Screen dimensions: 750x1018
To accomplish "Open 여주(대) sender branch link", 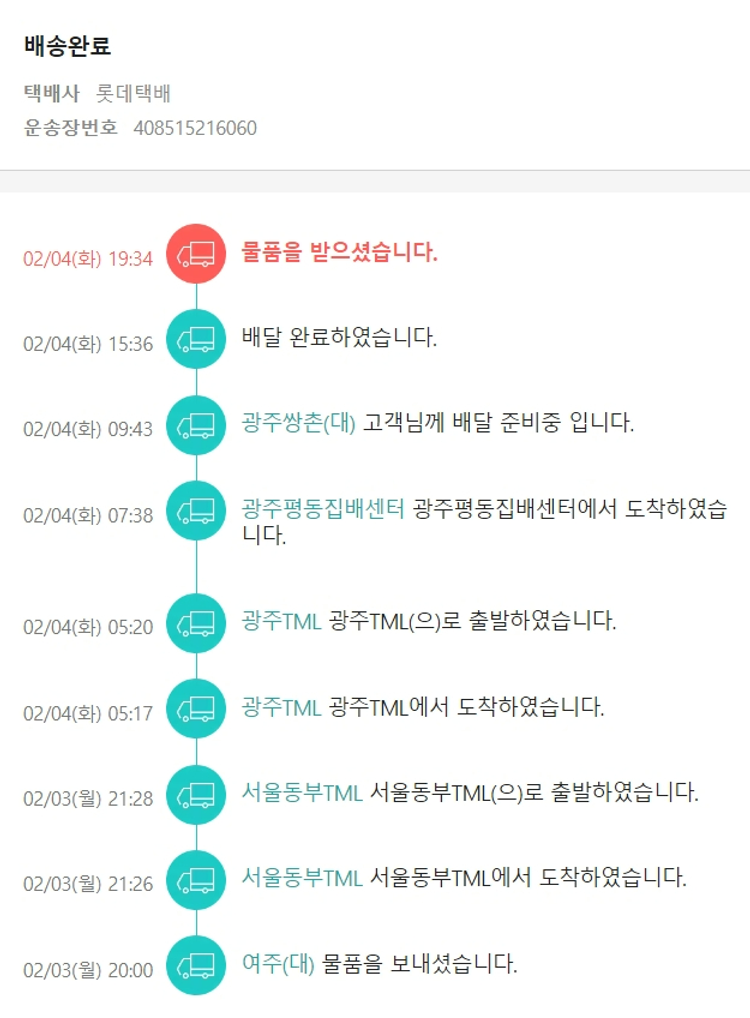I will click(x=278, y=964).
